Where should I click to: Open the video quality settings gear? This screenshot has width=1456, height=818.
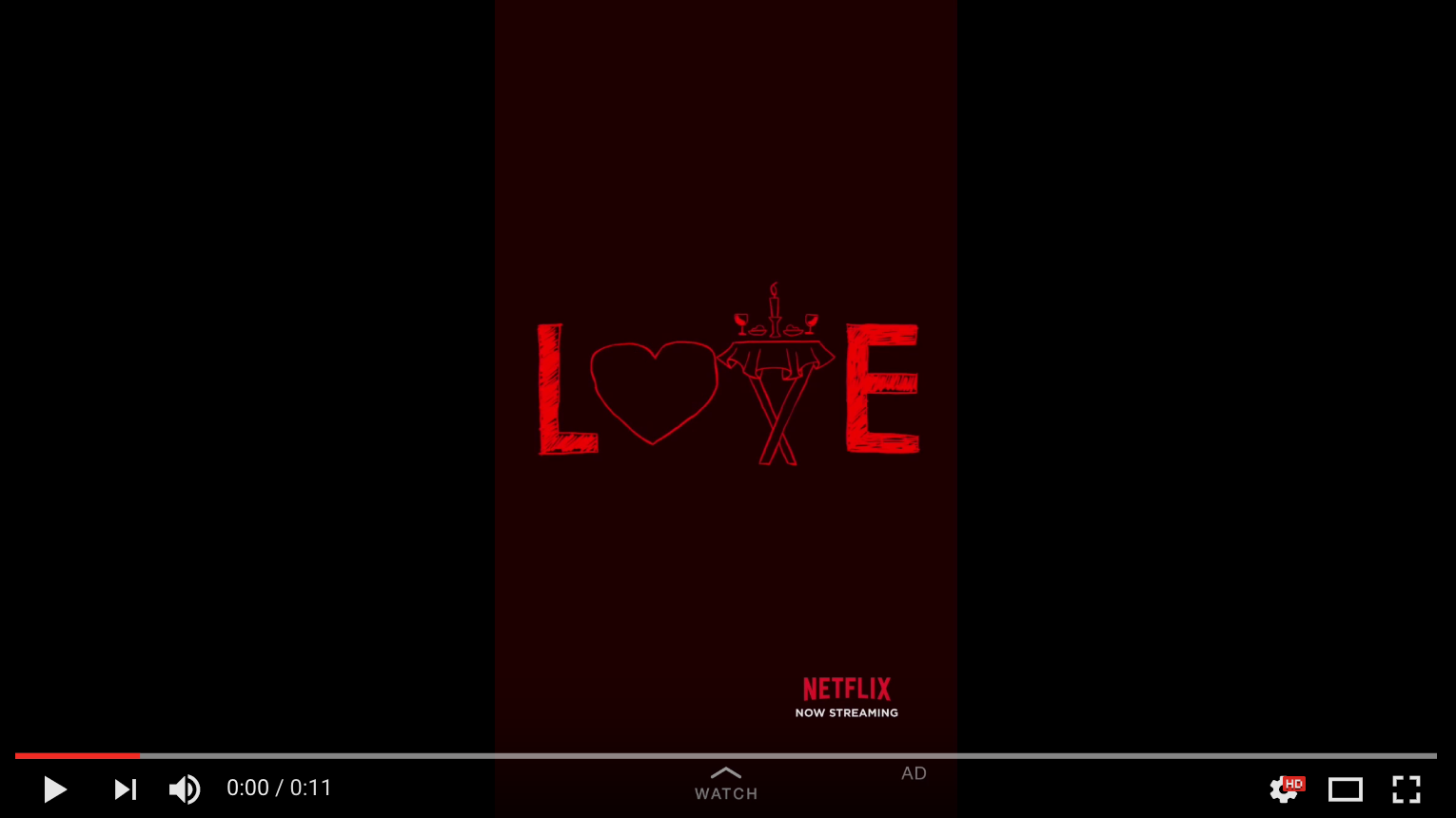(x=1284, y=789)
